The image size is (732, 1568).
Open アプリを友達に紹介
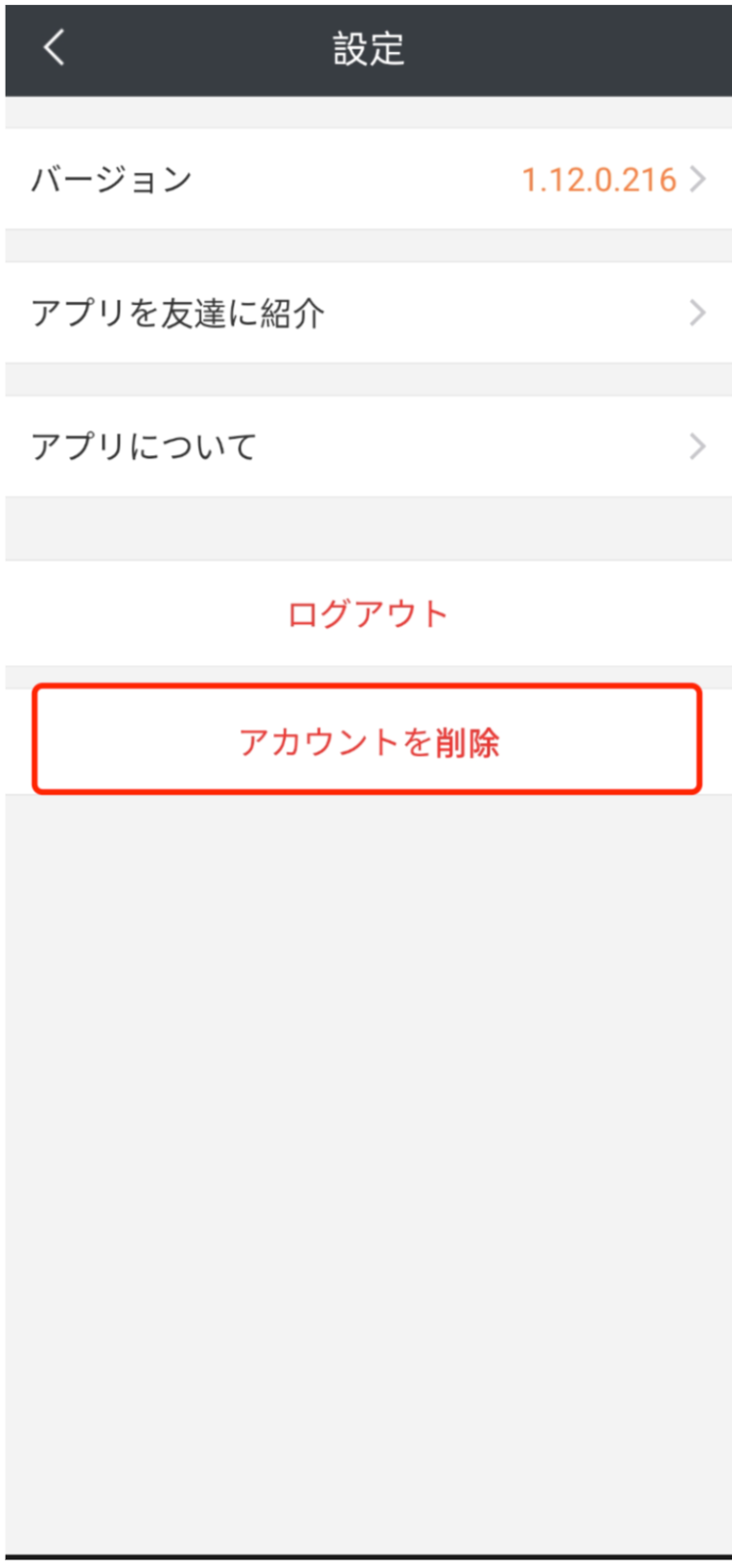tap(368, 312)
